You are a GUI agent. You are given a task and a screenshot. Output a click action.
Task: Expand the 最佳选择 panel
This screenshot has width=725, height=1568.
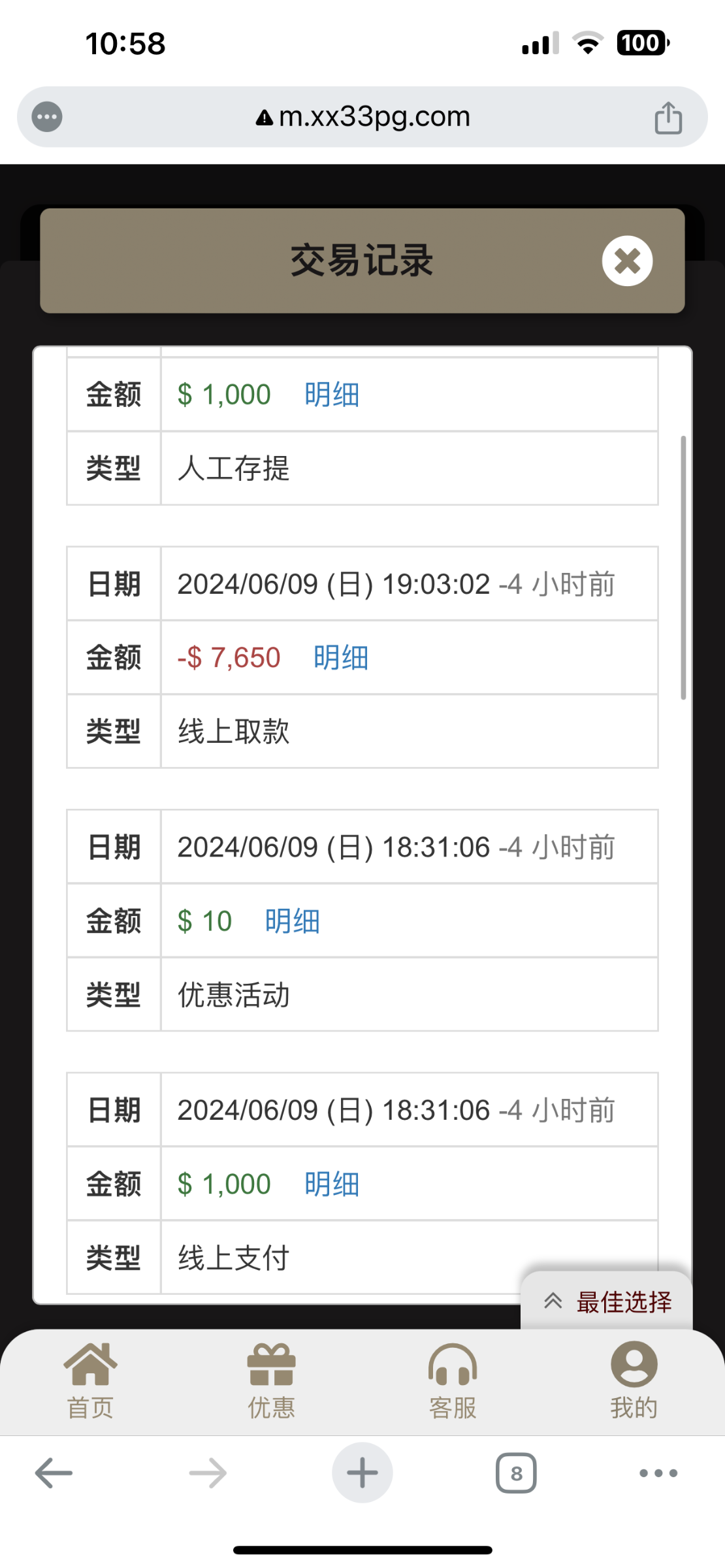coord(607,1301)
